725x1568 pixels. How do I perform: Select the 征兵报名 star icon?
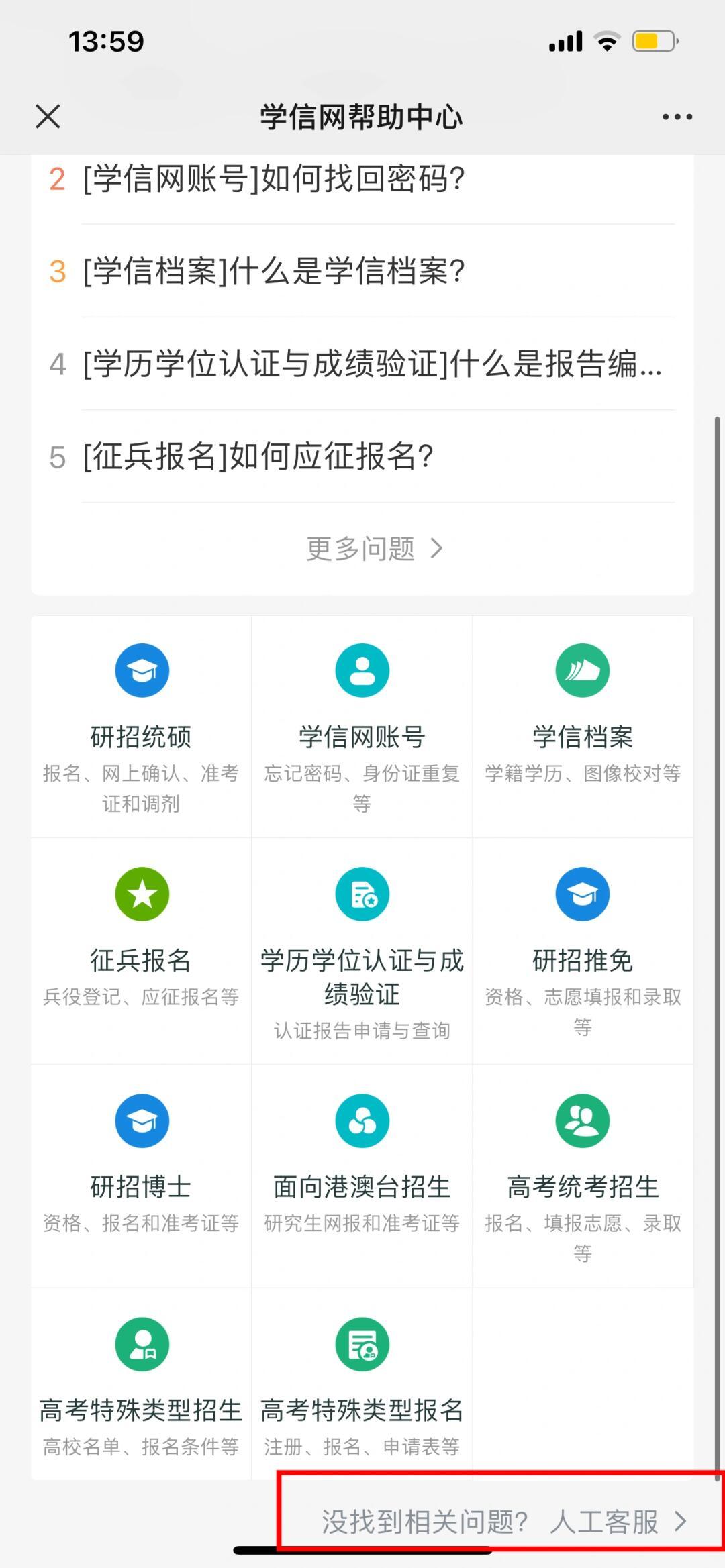point(141,893)
